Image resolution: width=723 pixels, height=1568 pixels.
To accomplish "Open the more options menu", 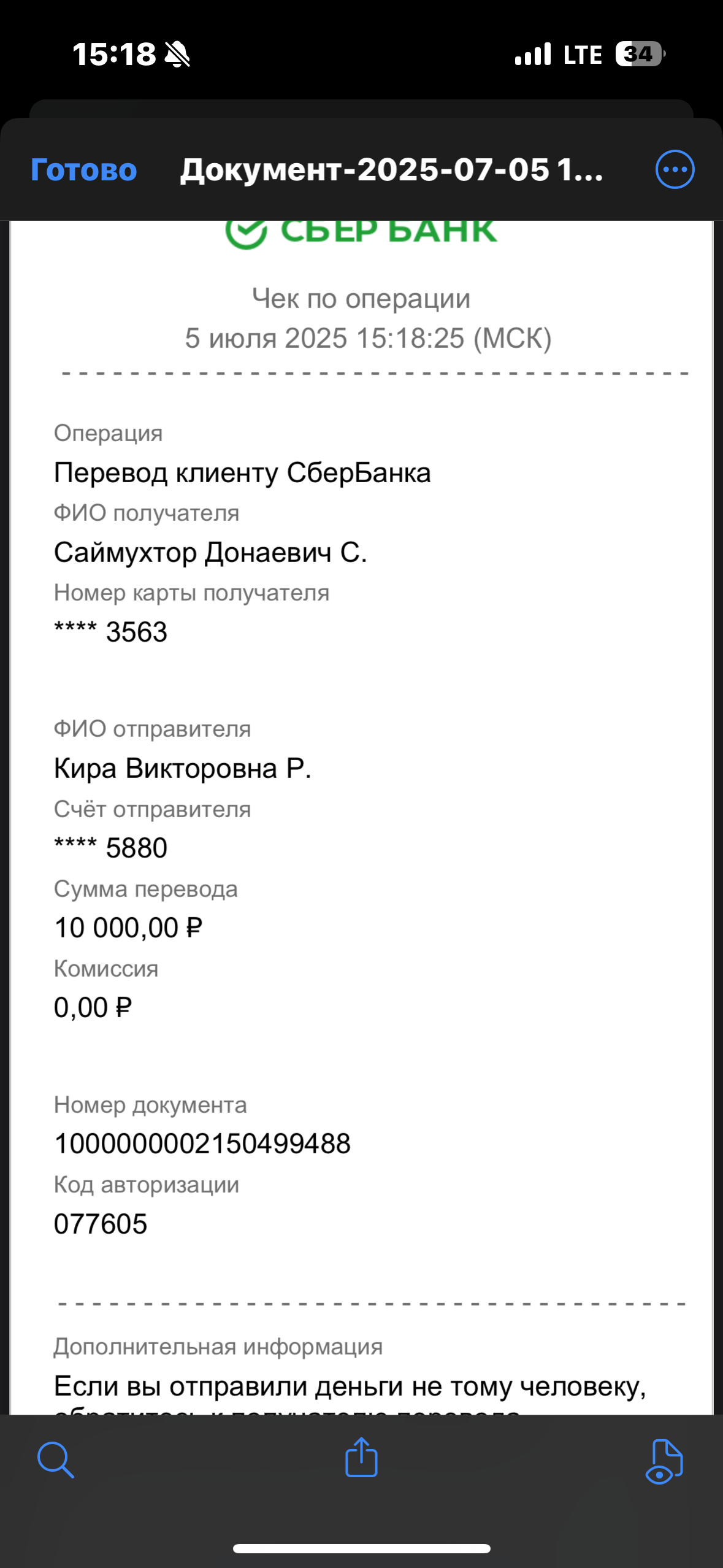I will point(675,169).
